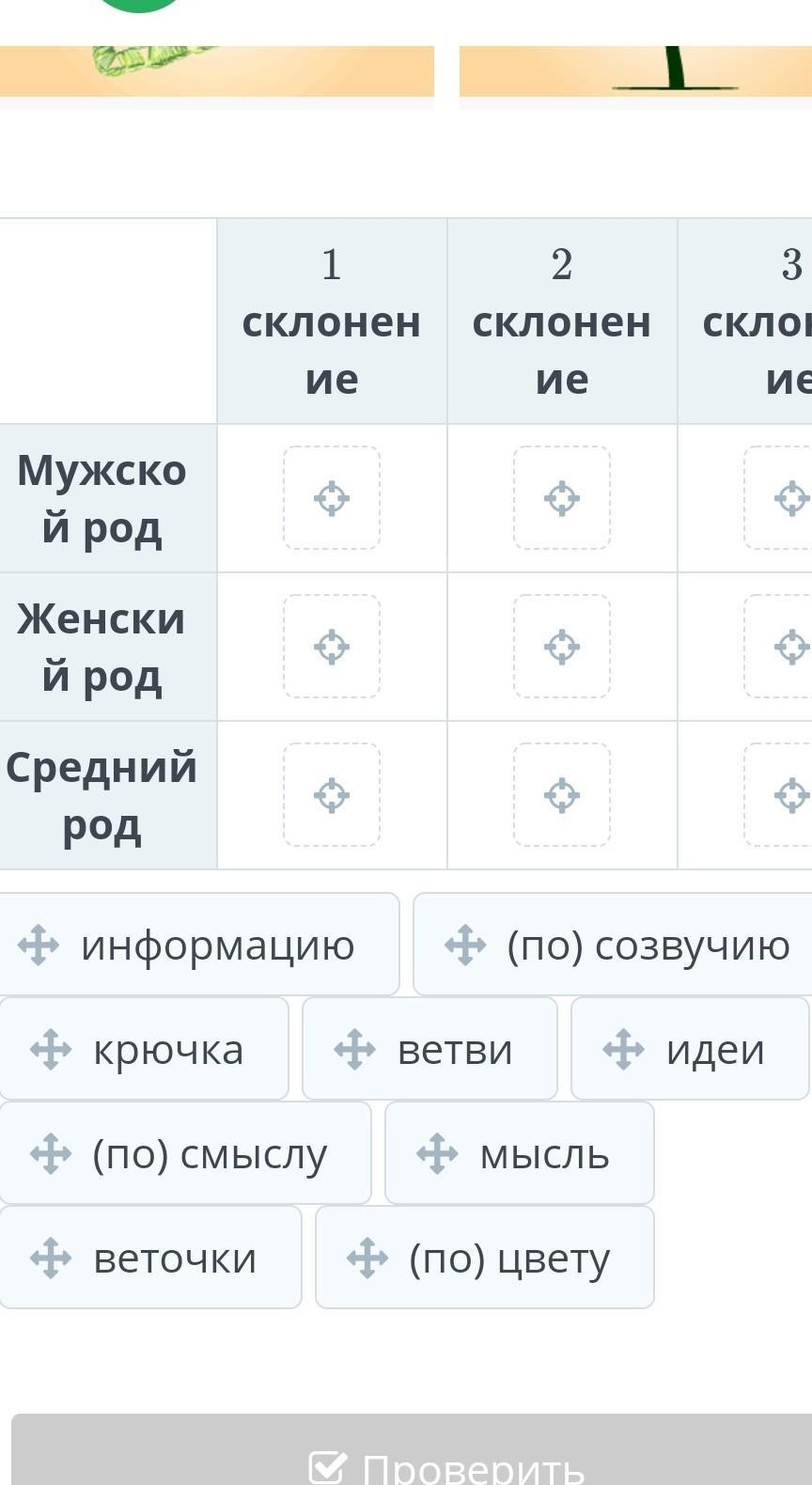
Task: Choose the Средний род, 1 склонение drop slot
Action: tap(332, 795)
